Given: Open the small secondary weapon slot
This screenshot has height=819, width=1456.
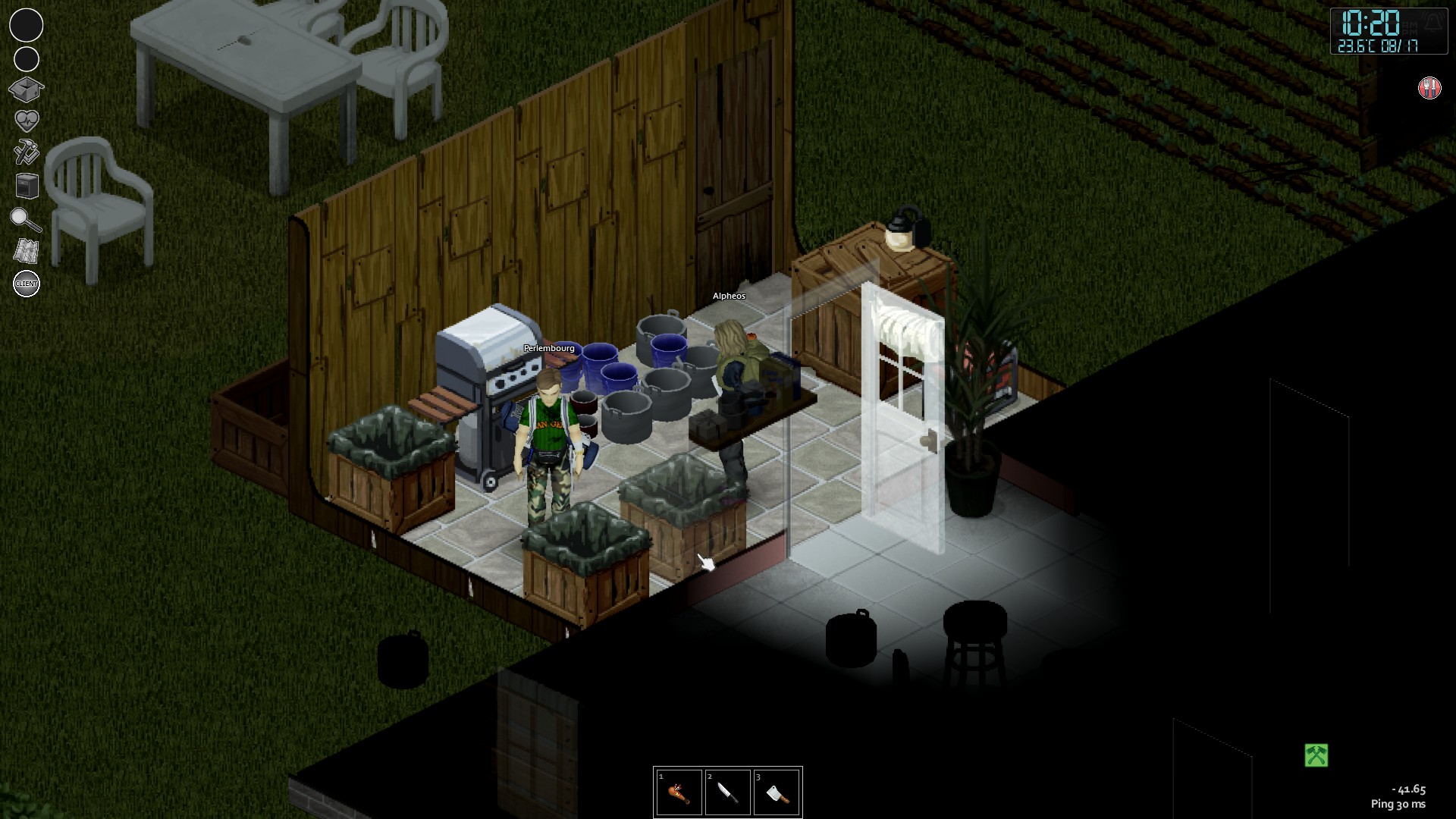Looking at the screenshot, I should tap(27, 59).
